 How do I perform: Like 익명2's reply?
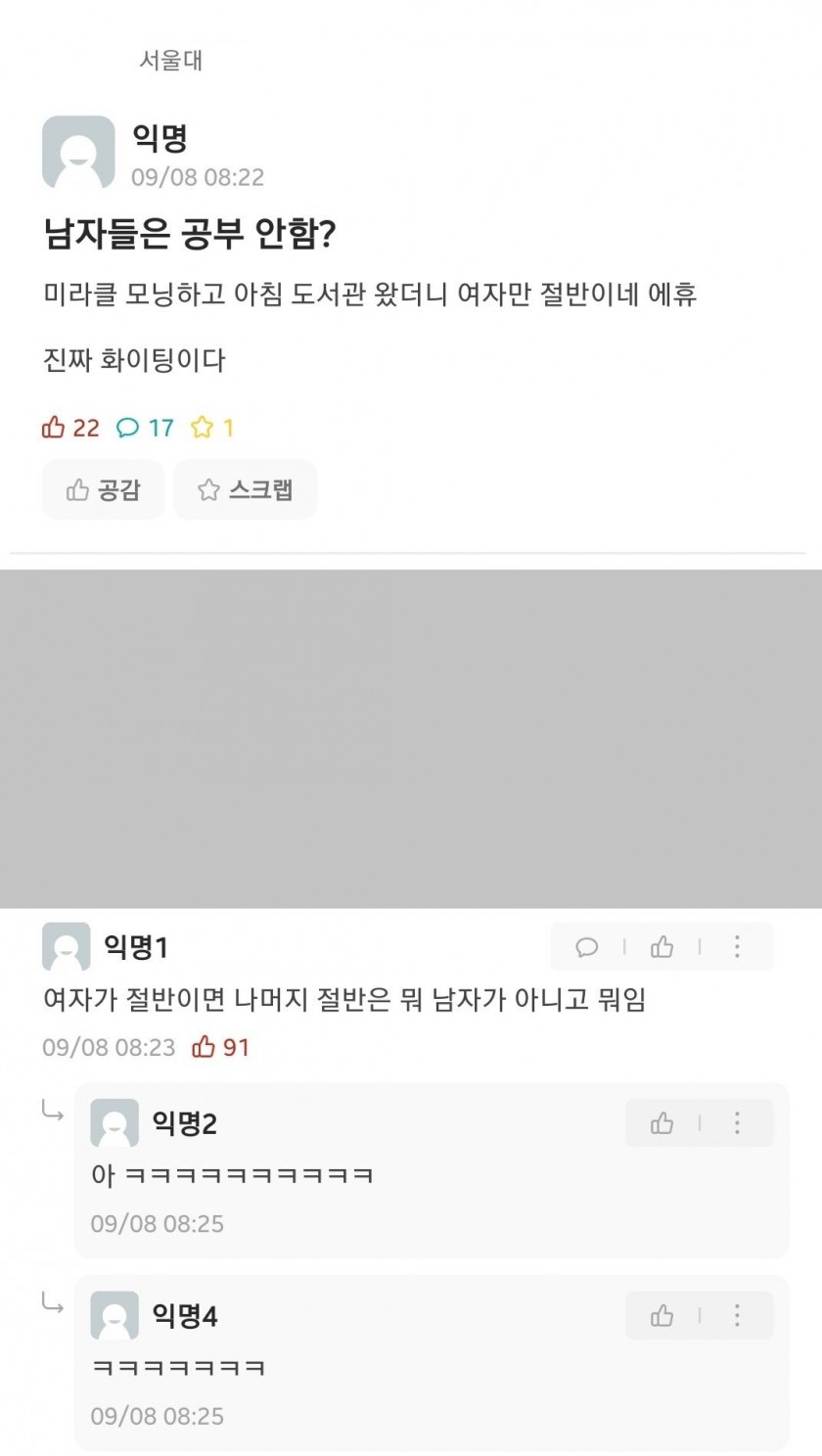coord(662,1122)
